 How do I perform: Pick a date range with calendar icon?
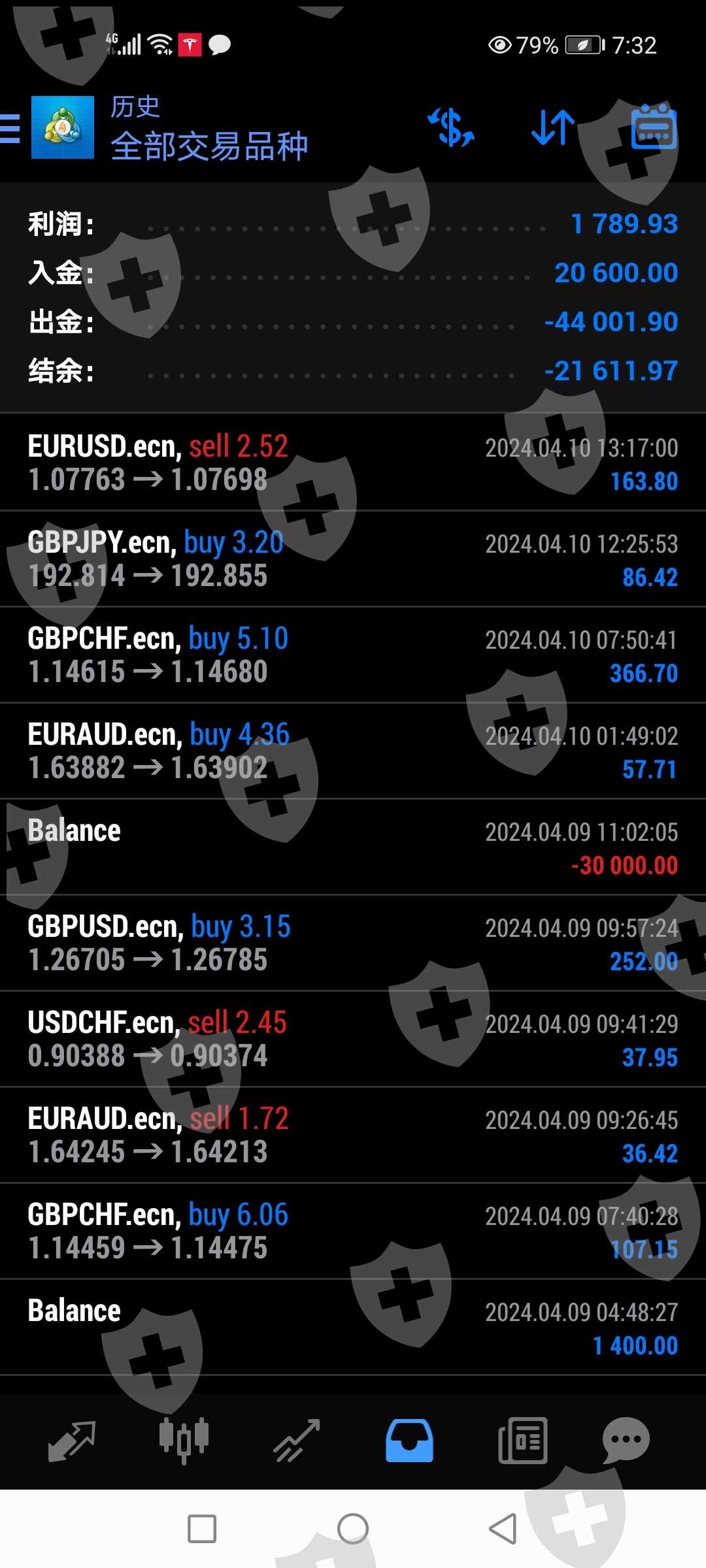click(x=653, y=127)
